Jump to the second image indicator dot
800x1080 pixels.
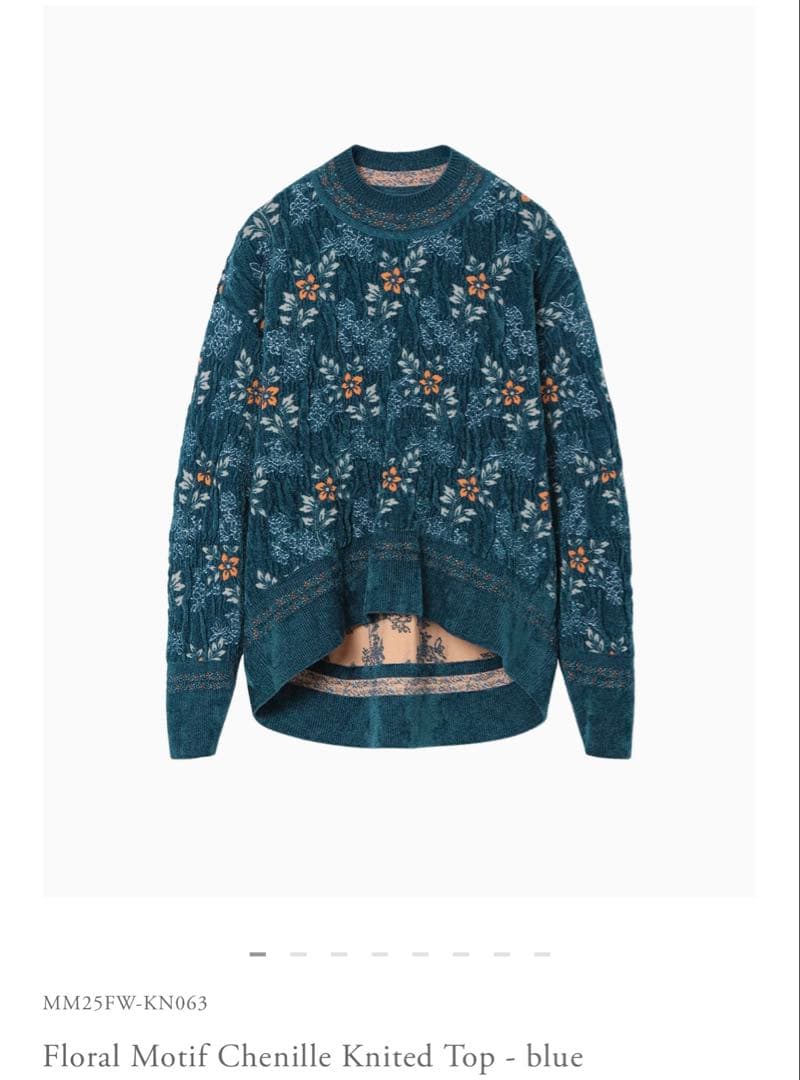298,954
